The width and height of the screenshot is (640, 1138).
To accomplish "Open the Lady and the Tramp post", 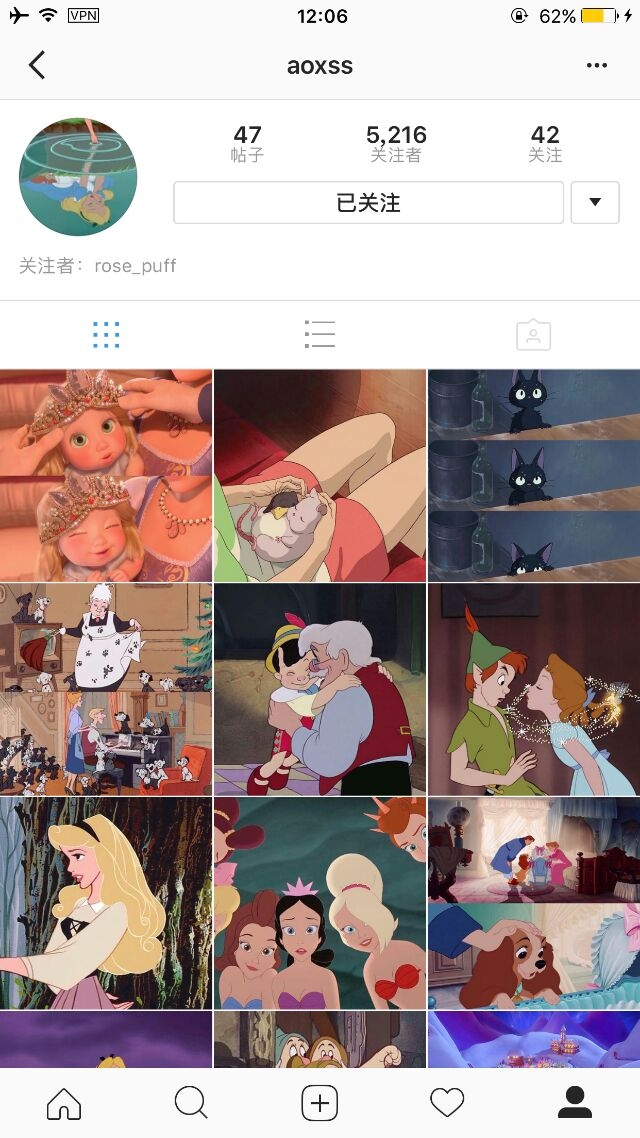I will point(534,904).
